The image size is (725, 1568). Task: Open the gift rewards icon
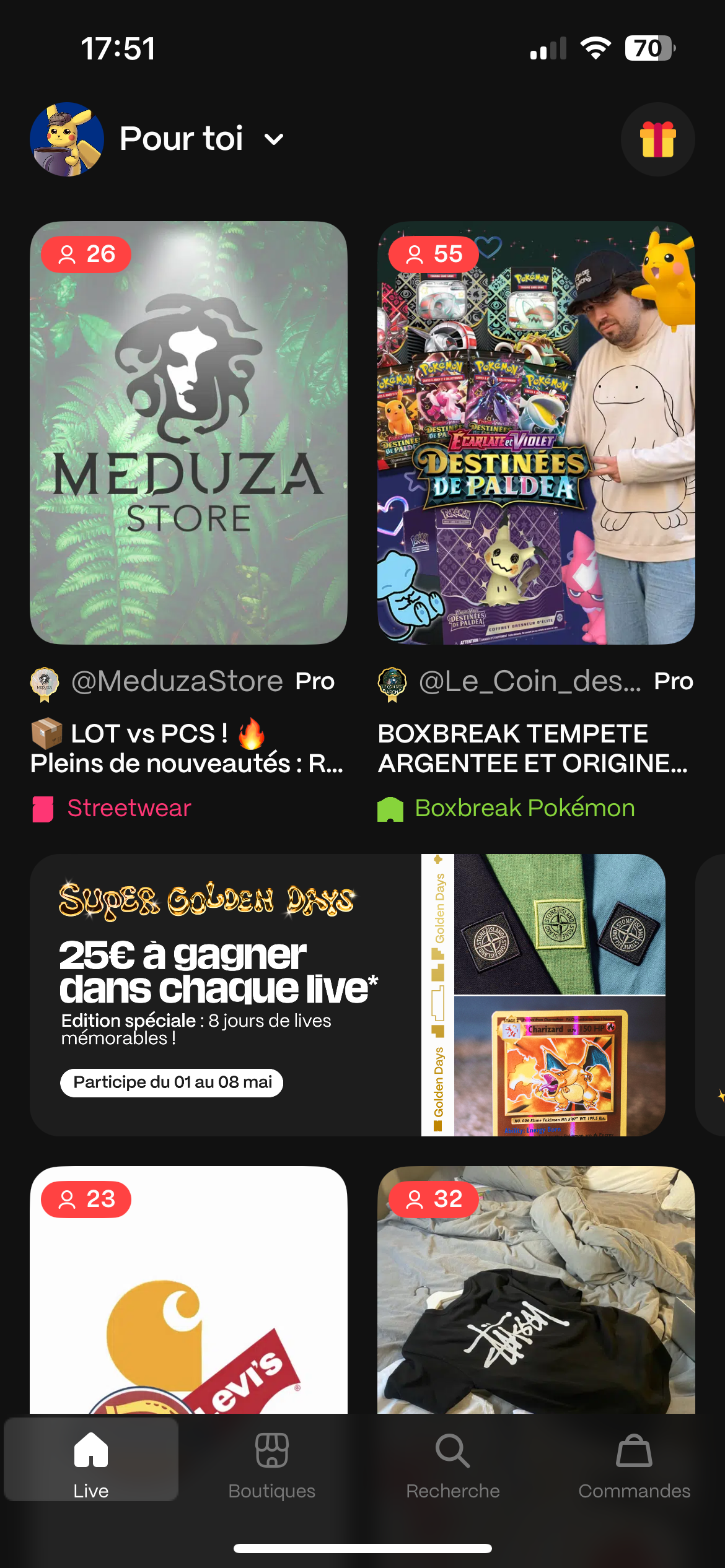click(657, 139)
